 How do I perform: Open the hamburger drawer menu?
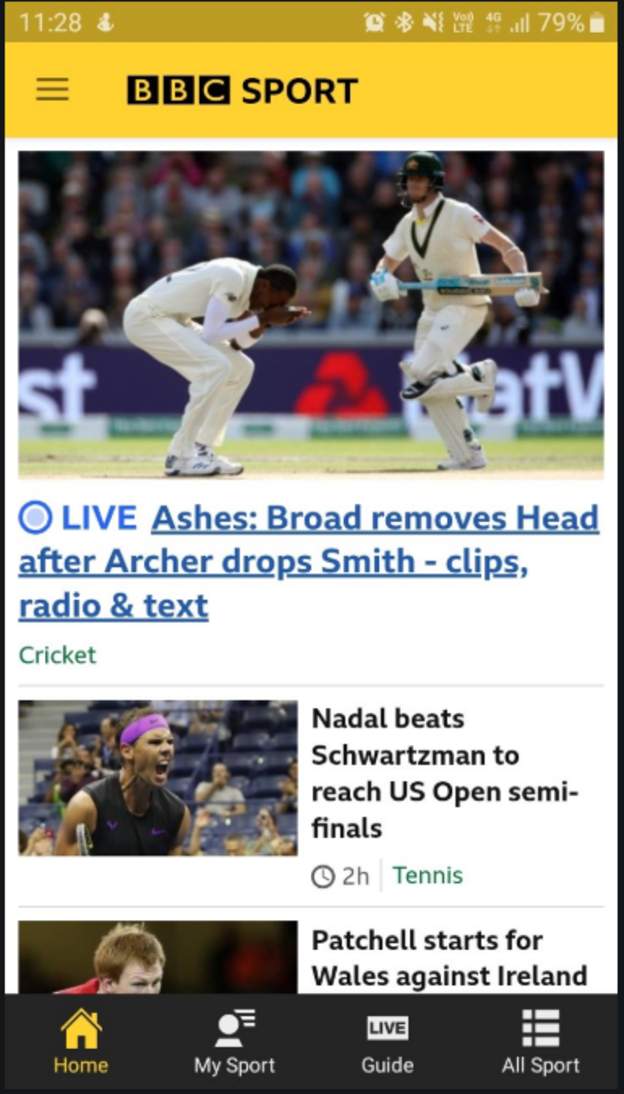pyautogui.click(x=52, y=90)
